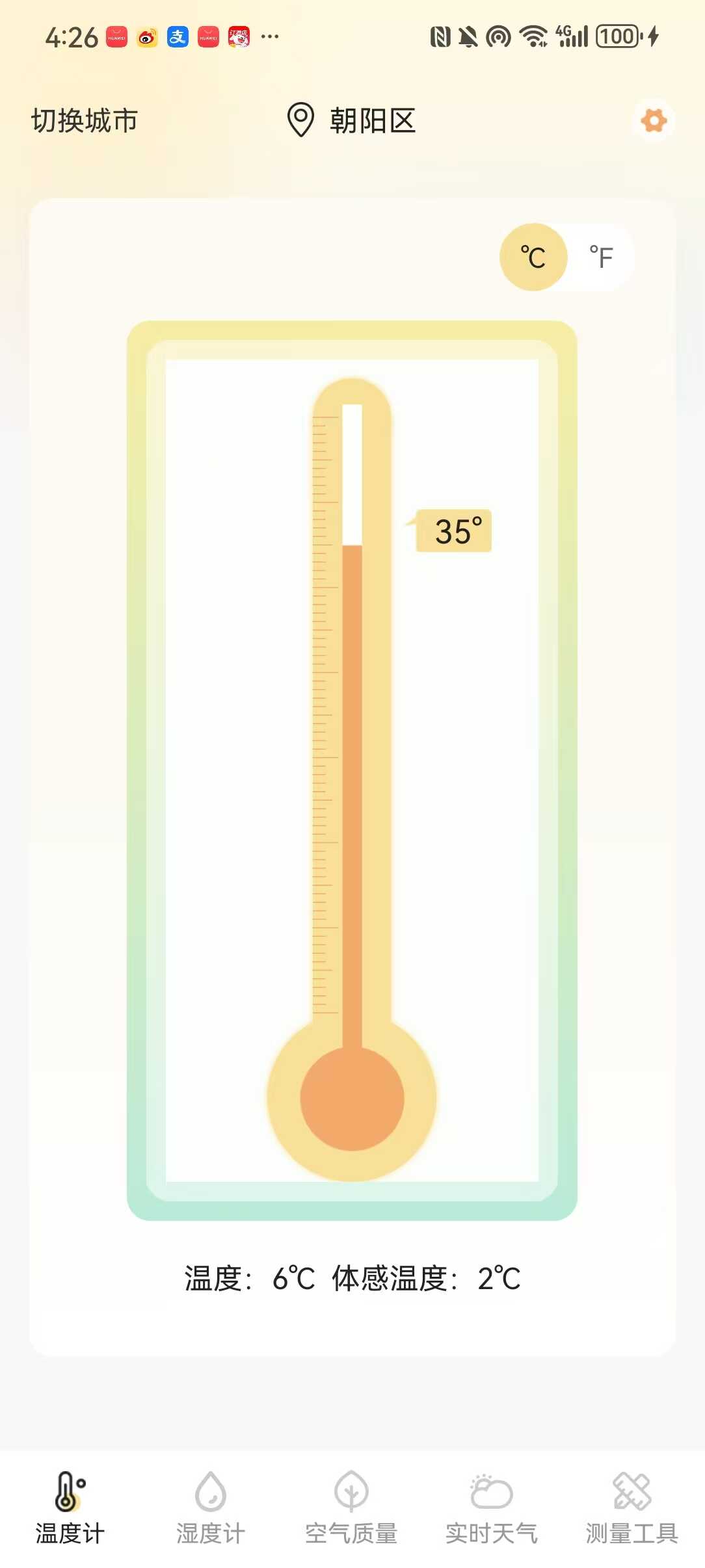The image size is (705, 1568).
Task: Switch temperature unit to ℉
Action: click(601, 257)
